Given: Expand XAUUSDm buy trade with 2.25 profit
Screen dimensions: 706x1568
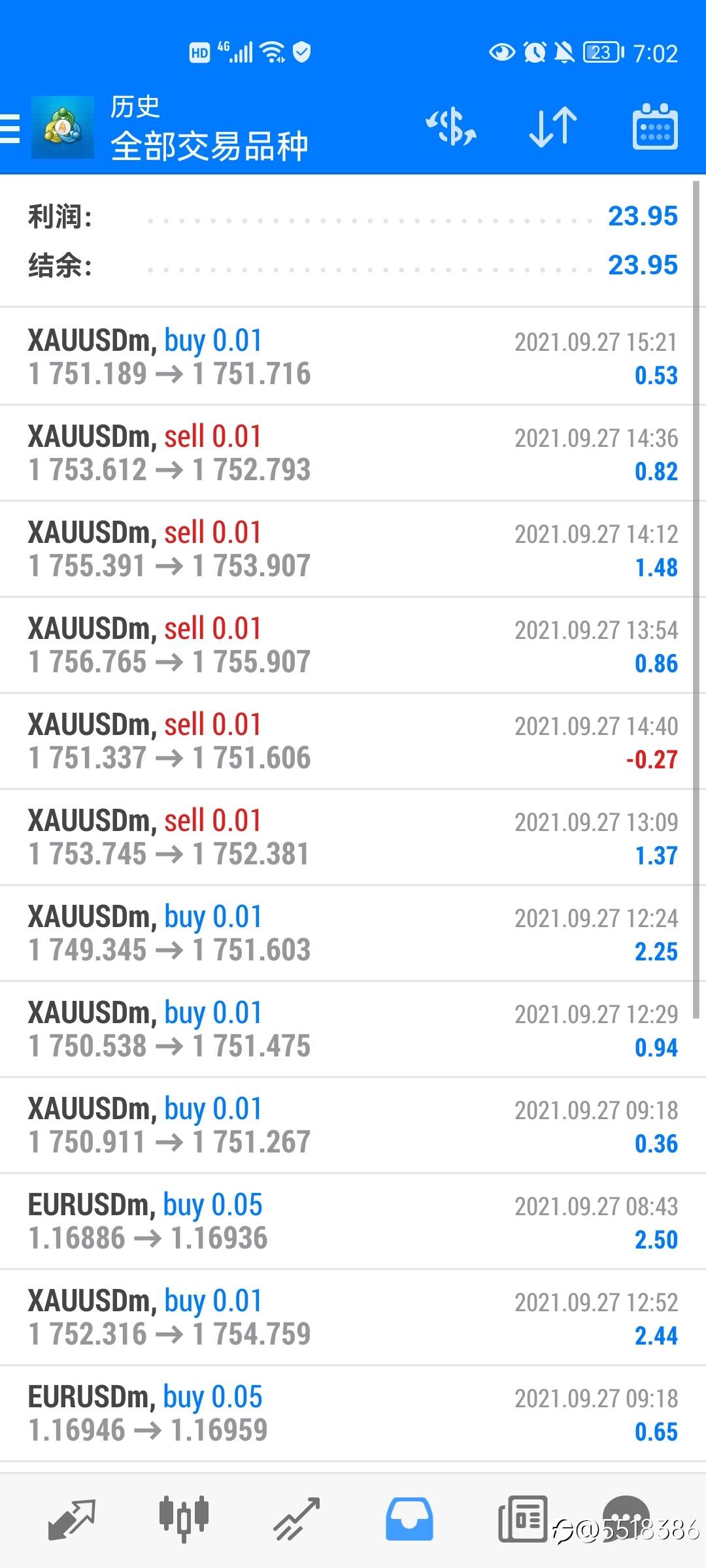Looking at the screenshot, I should [353, 933].
